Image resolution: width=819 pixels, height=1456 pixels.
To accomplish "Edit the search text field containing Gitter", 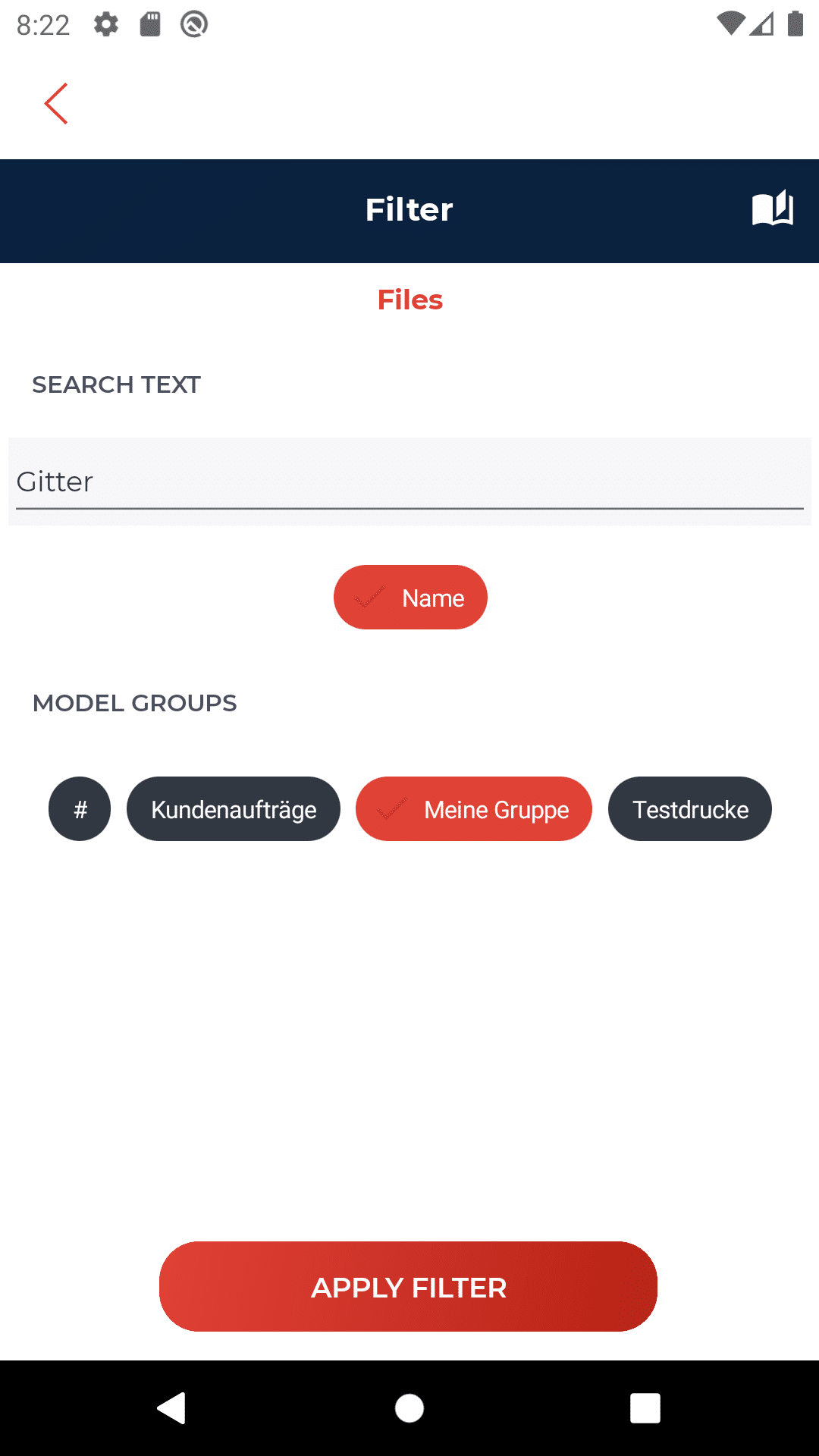I will click(x=409, y=482).
